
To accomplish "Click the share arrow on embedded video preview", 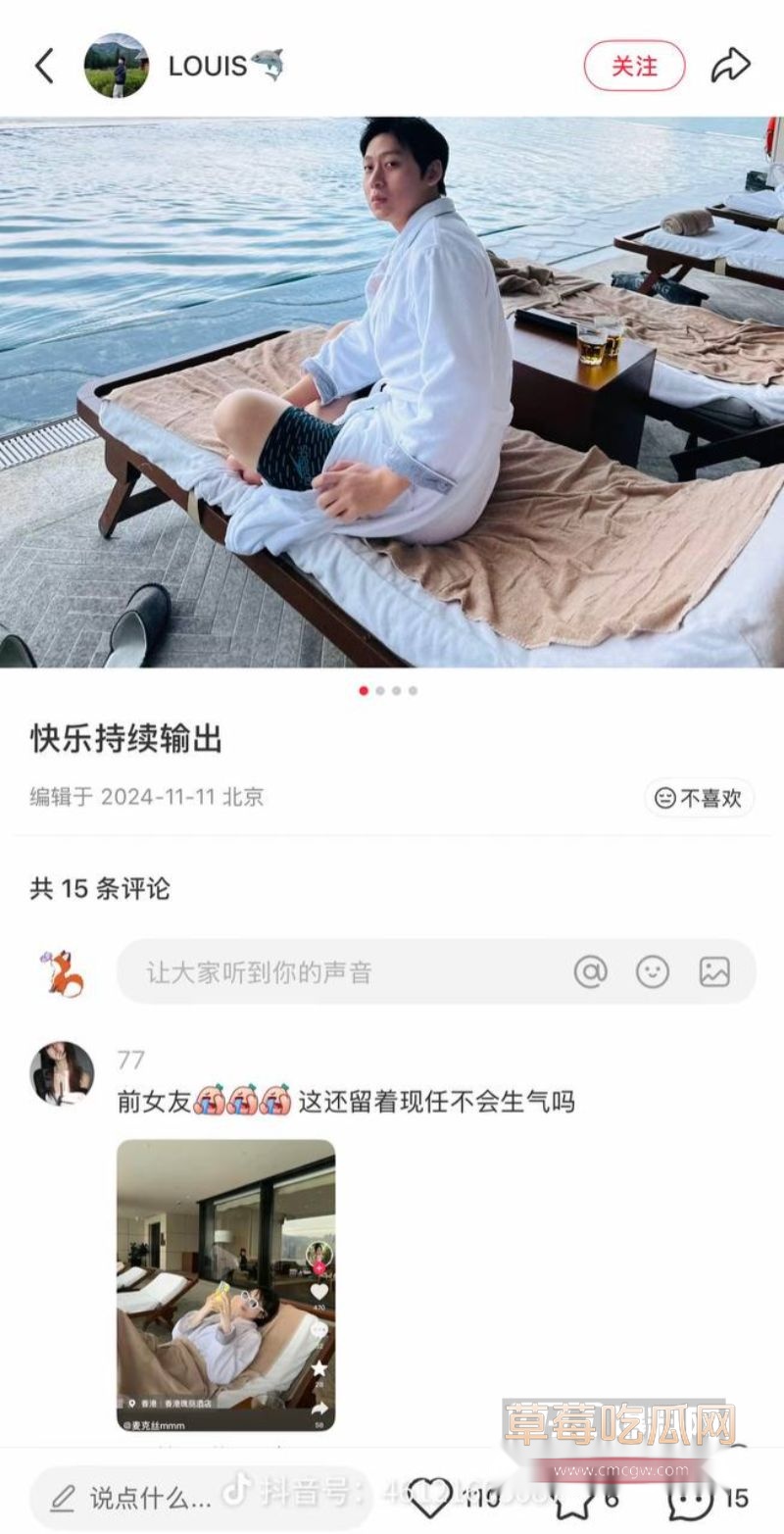I will pyautogui.click(x=318, y=1406).
